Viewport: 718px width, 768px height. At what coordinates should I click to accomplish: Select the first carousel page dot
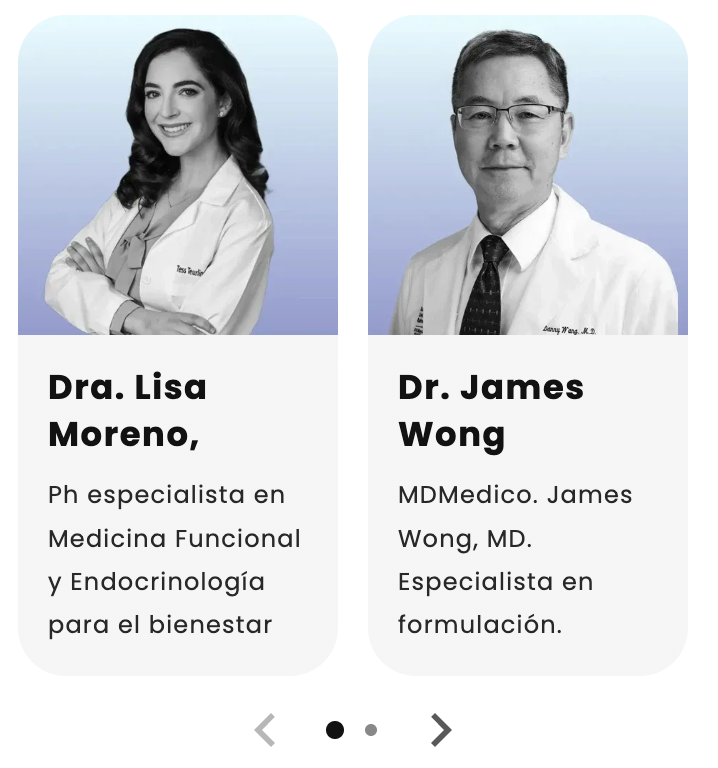[x=335, y=730]
